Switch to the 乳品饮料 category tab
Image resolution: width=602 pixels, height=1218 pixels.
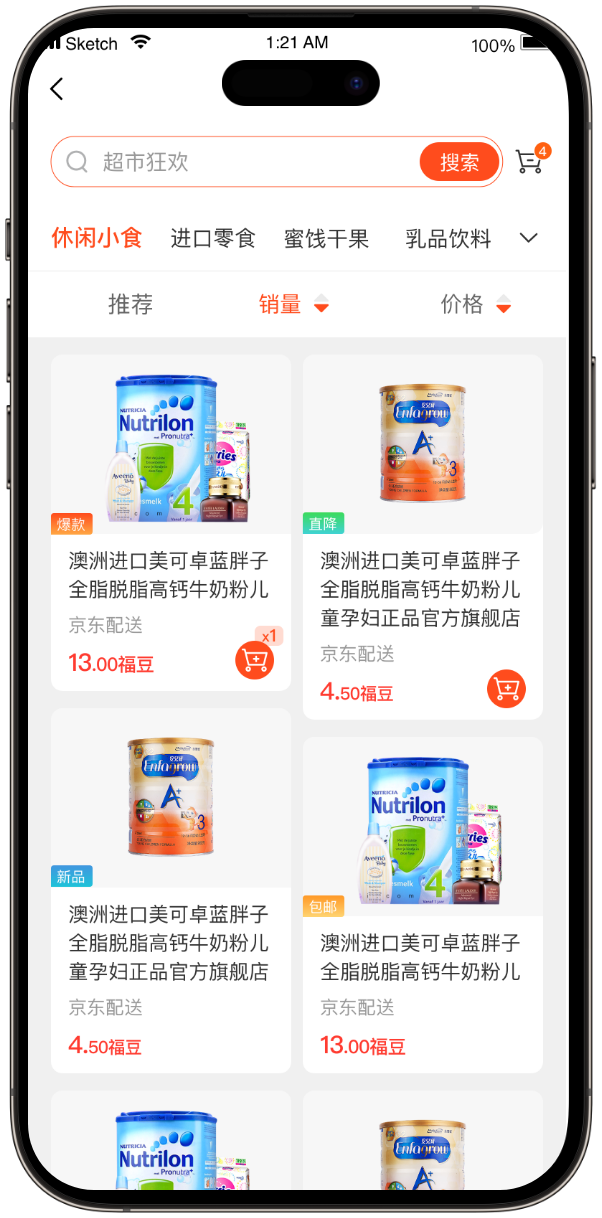click(448, 238)
